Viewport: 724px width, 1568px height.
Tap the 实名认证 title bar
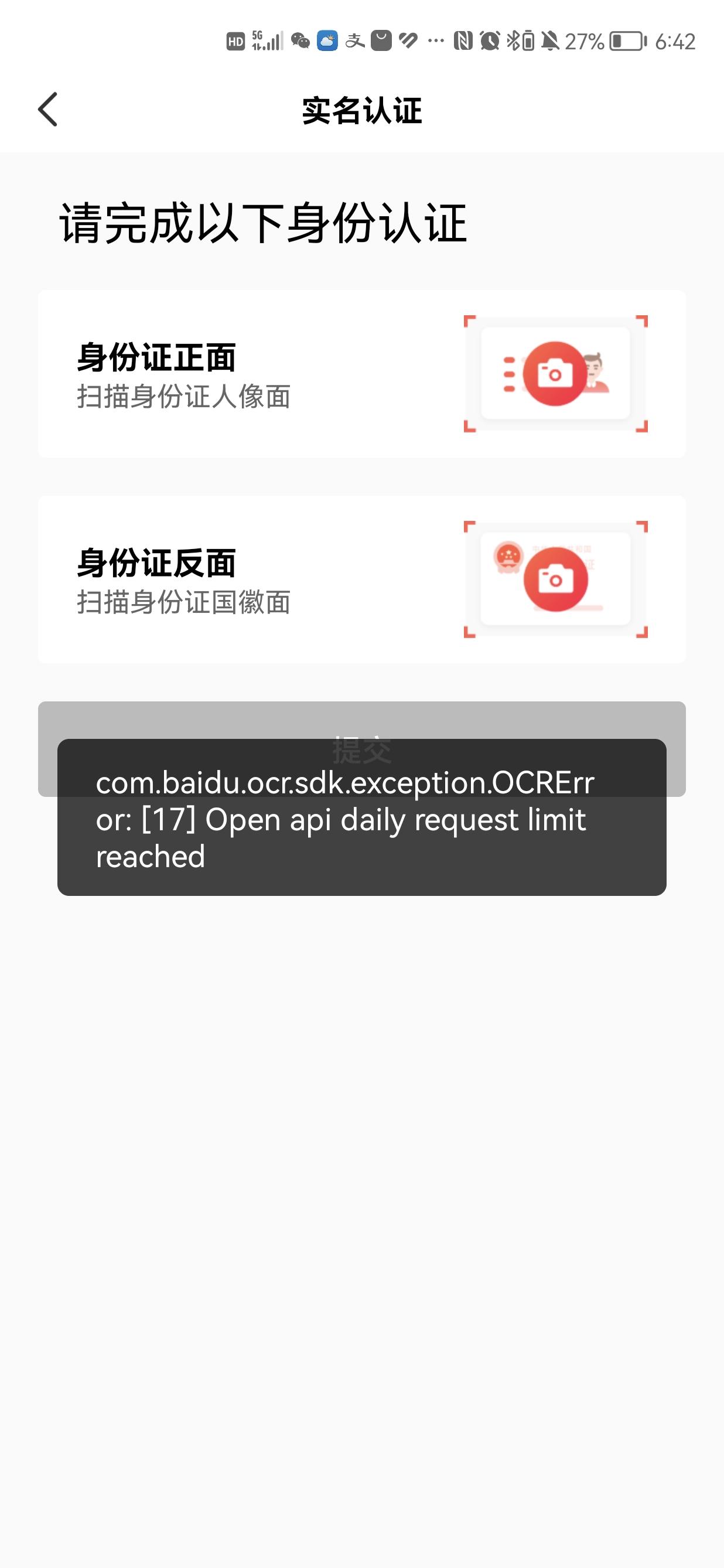362,110
